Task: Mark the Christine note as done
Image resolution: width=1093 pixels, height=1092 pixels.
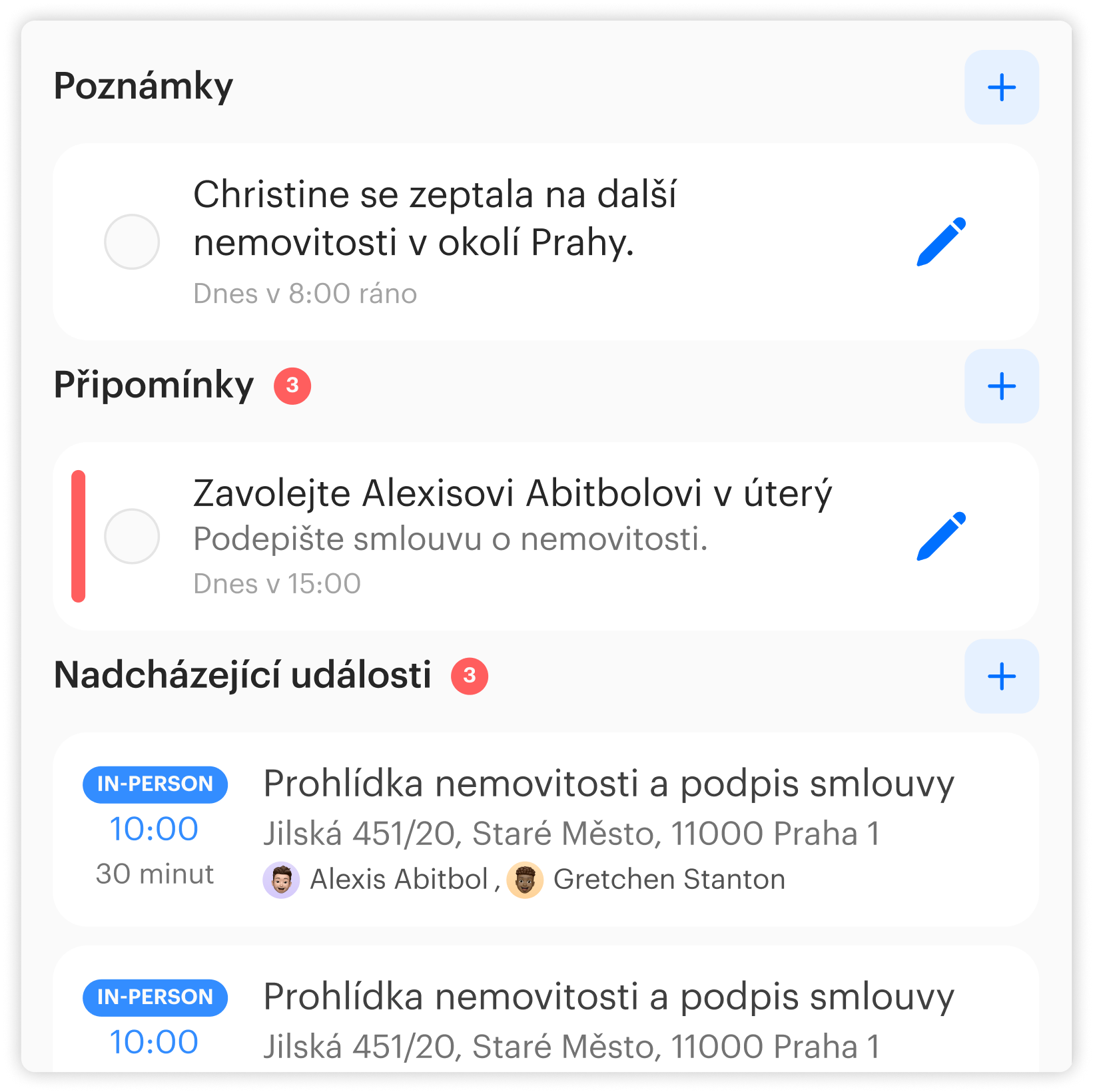Action: (x=132, y=242)
